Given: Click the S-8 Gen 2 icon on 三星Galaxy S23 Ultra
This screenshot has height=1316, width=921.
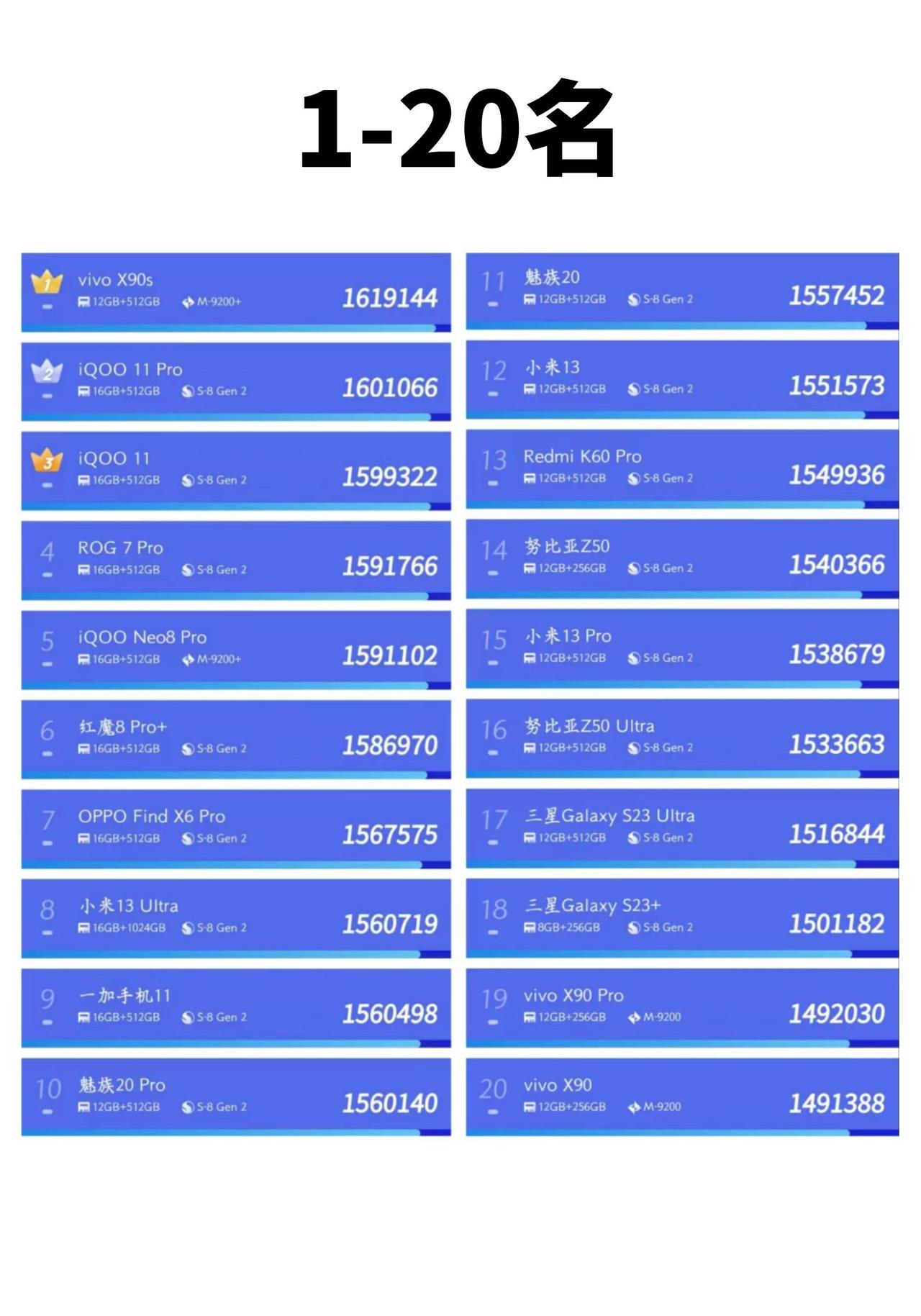Looking at the screenshot, I should pyautogui.click(x=635, y=837).
